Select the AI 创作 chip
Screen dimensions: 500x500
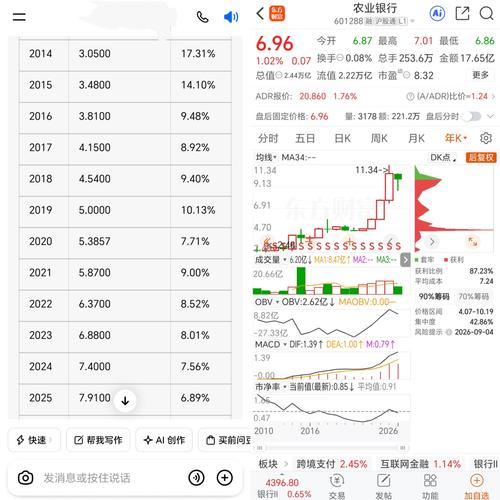[164, 440]
